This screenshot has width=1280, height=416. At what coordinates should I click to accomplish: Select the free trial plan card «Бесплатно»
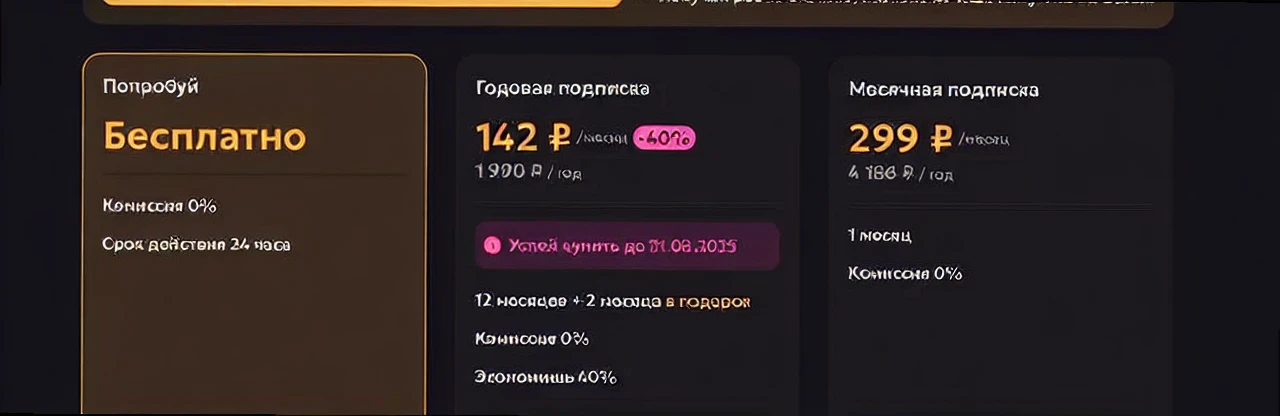coord(254,235)
